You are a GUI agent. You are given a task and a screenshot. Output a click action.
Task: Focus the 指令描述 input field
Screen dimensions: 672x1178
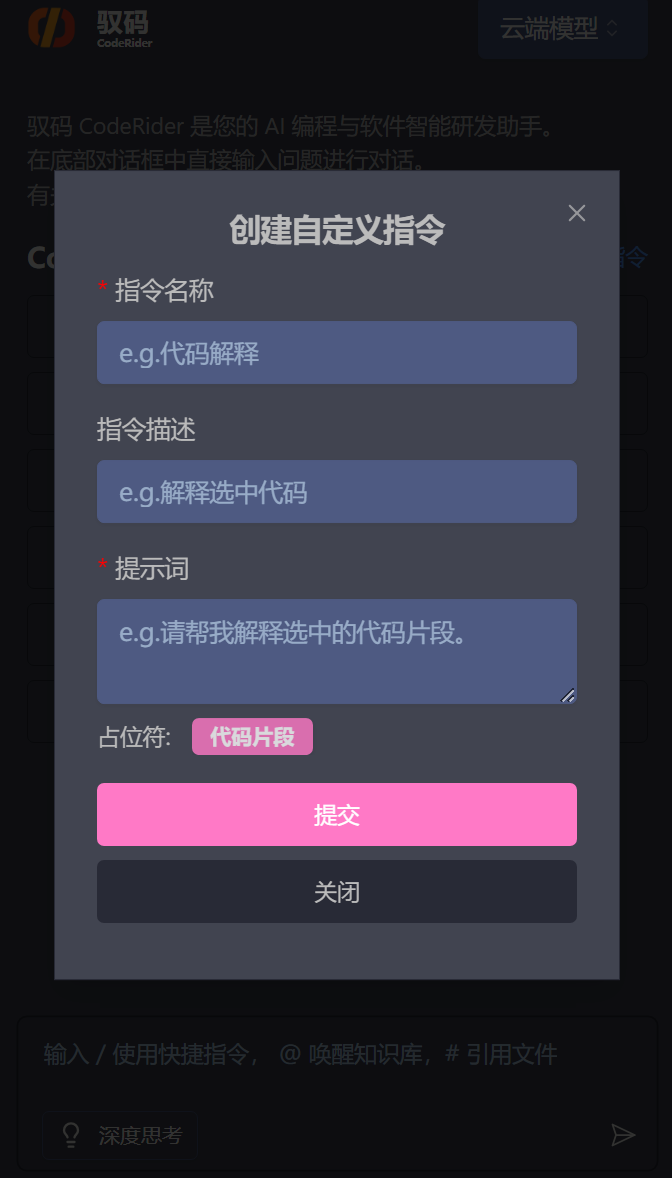pos(336,491)
